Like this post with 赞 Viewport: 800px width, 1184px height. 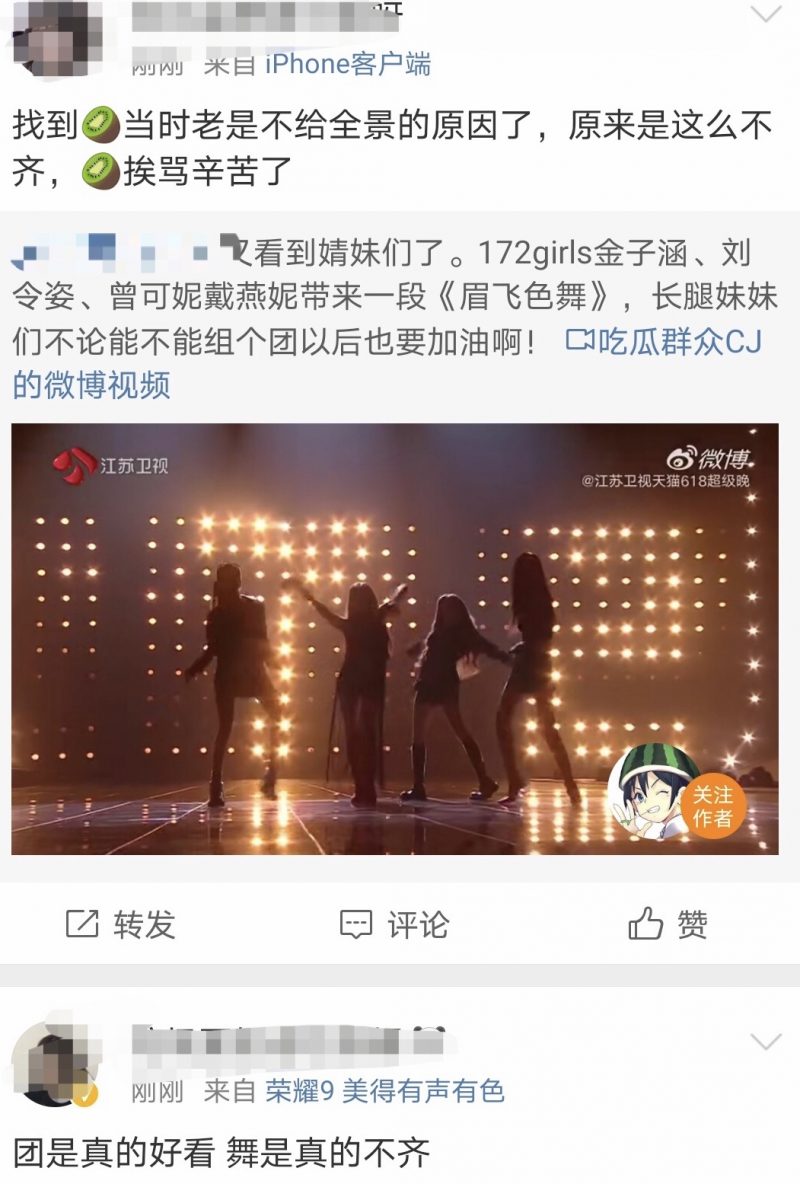(668, 924)
